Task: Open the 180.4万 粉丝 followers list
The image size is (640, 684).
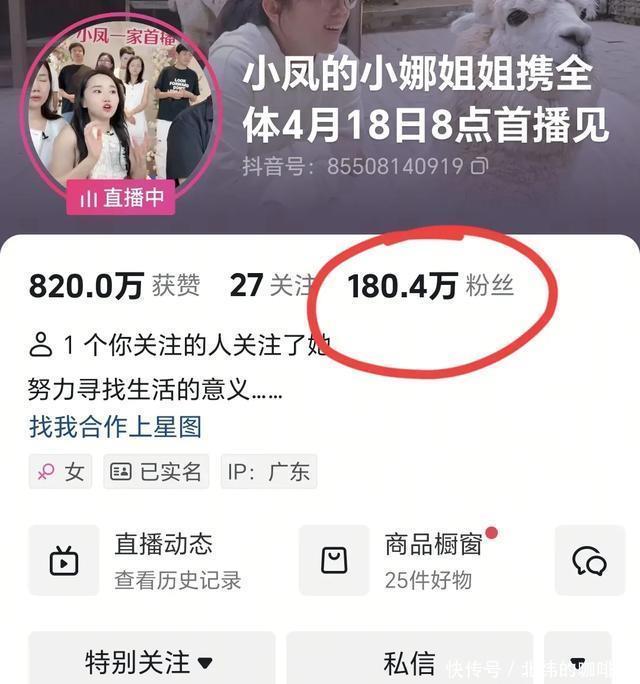Action: [x=430, y=286]
